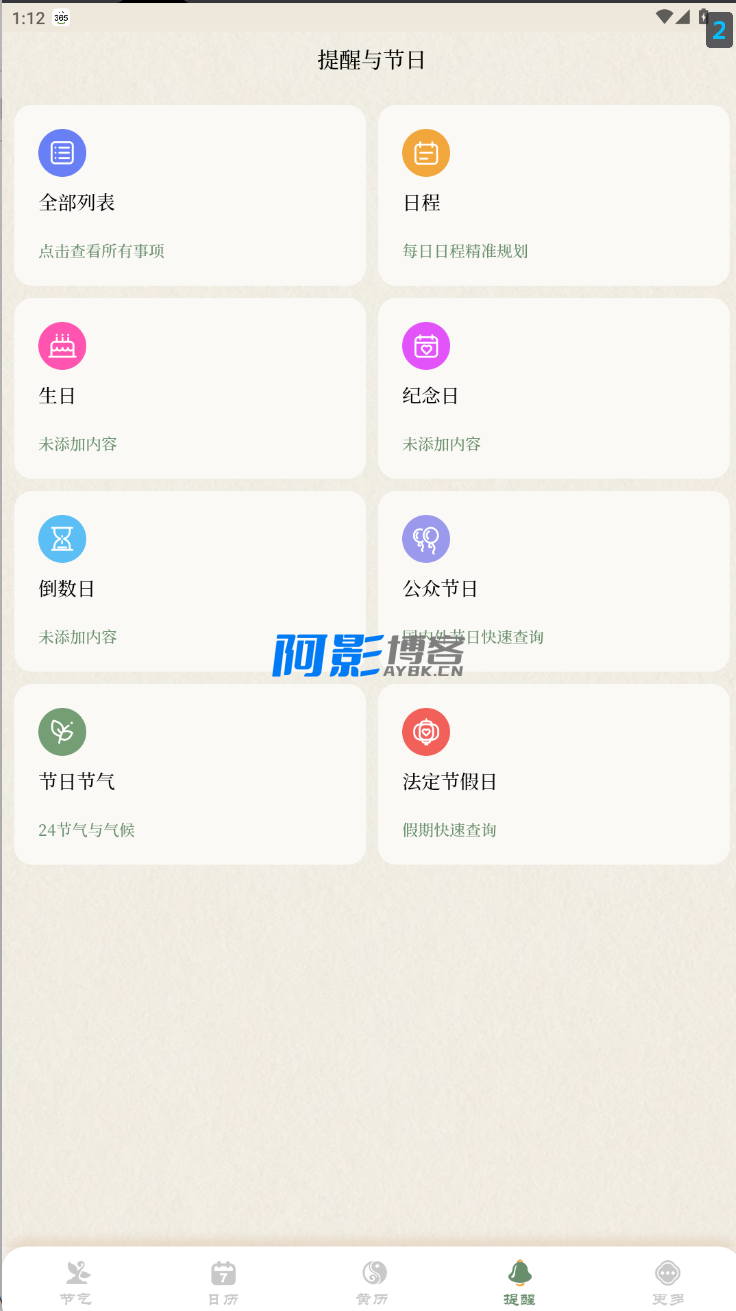Select the 纪念日 anniversary card
The height and width of the screenshot is (1311, 736).
point(553,389)
